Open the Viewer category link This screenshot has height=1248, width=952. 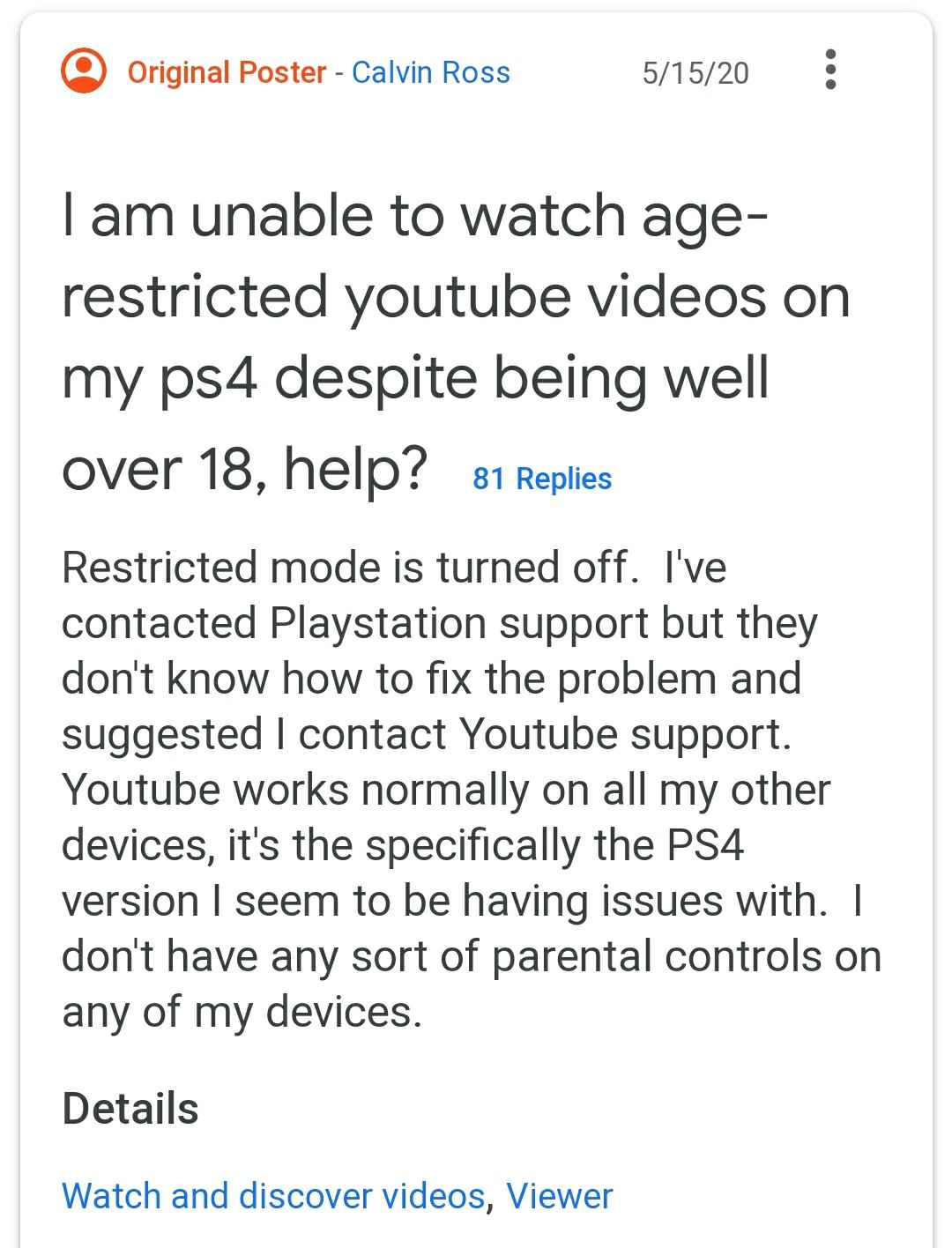click(x=559, y=1196)
